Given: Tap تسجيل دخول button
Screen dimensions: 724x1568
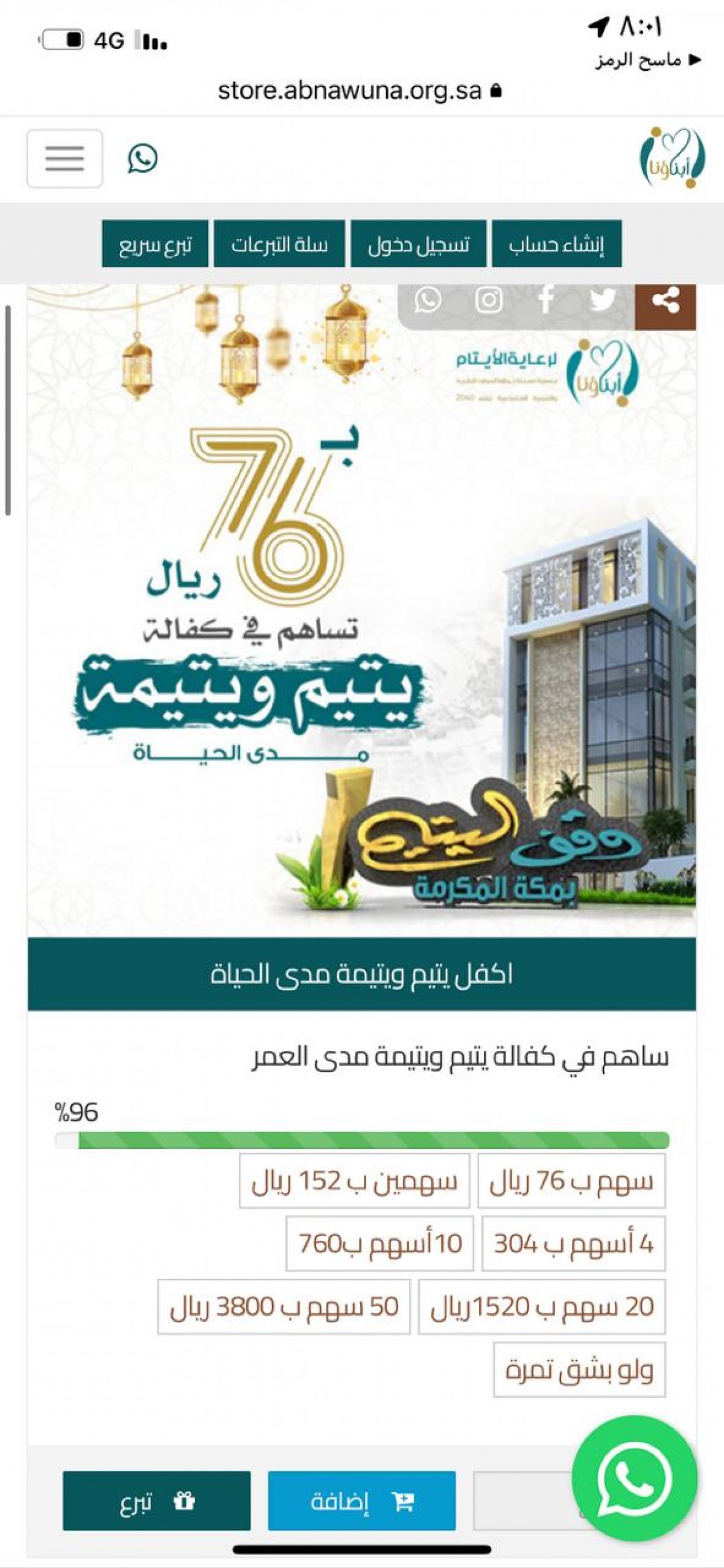Looking at the screenshot, I should point(419,244).
